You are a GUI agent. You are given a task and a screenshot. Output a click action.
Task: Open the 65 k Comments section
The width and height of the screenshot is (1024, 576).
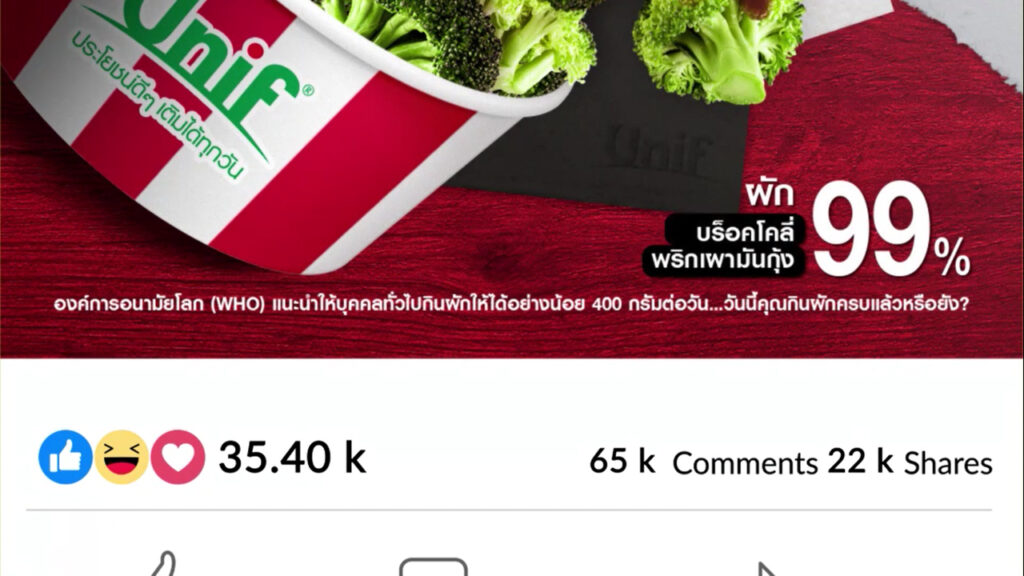click(x=703, y=462)
